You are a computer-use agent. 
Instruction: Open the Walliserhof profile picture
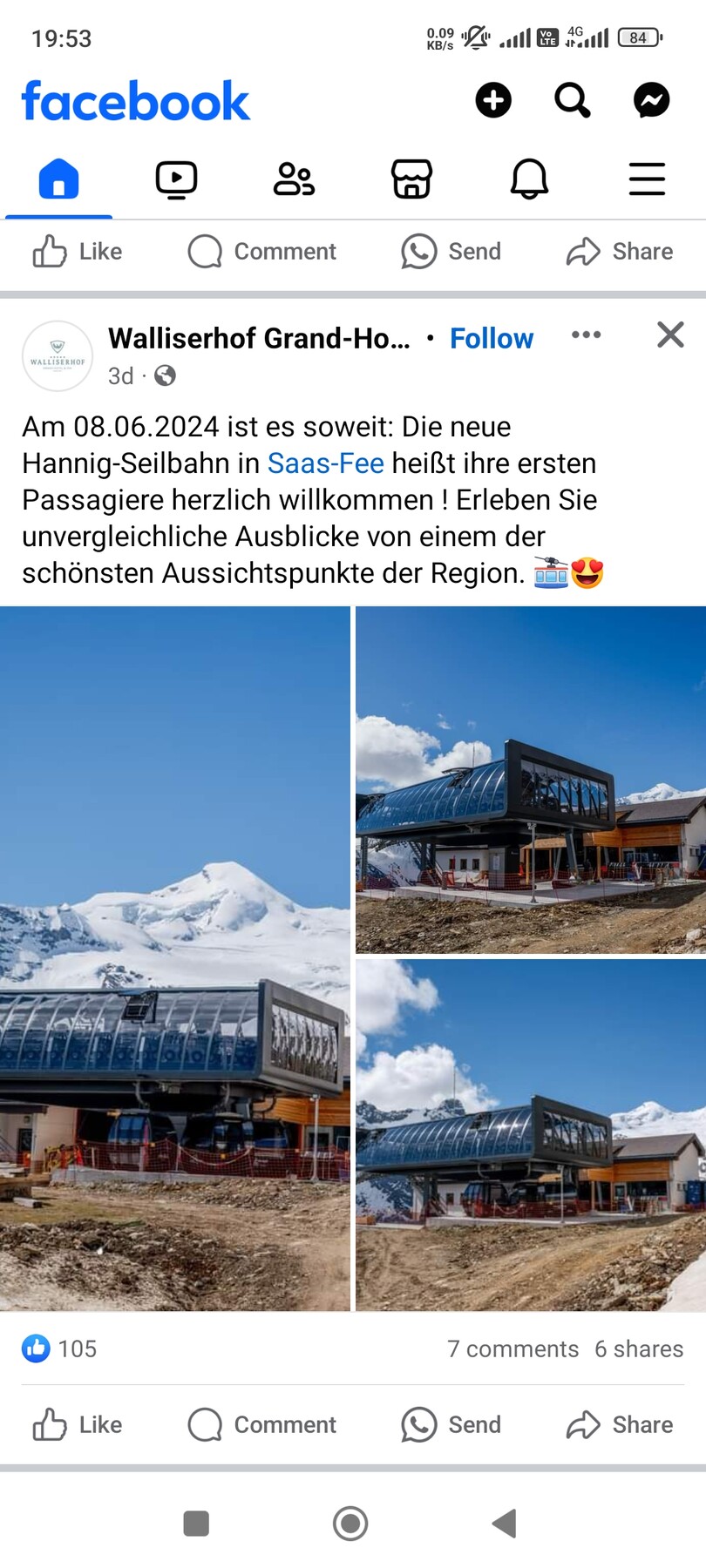(x=58, y=356)
